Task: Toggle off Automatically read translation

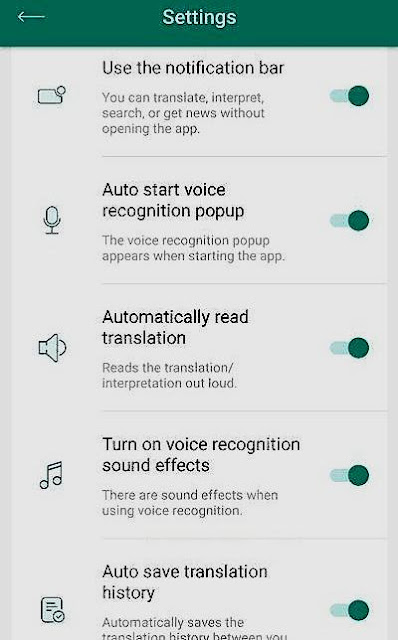Action: [x=349, y=348]
